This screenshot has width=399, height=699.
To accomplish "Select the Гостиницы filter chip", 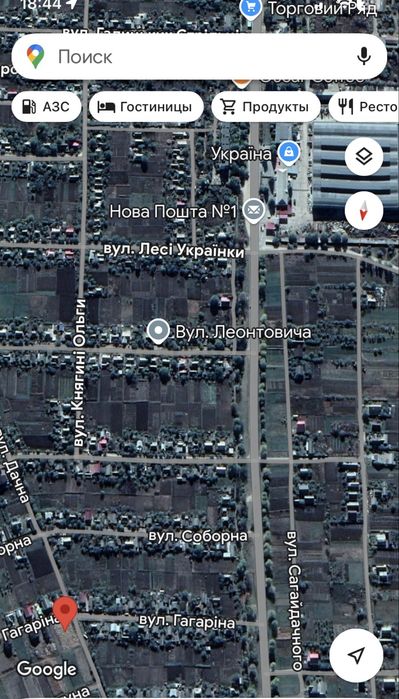I will point(146,107).
